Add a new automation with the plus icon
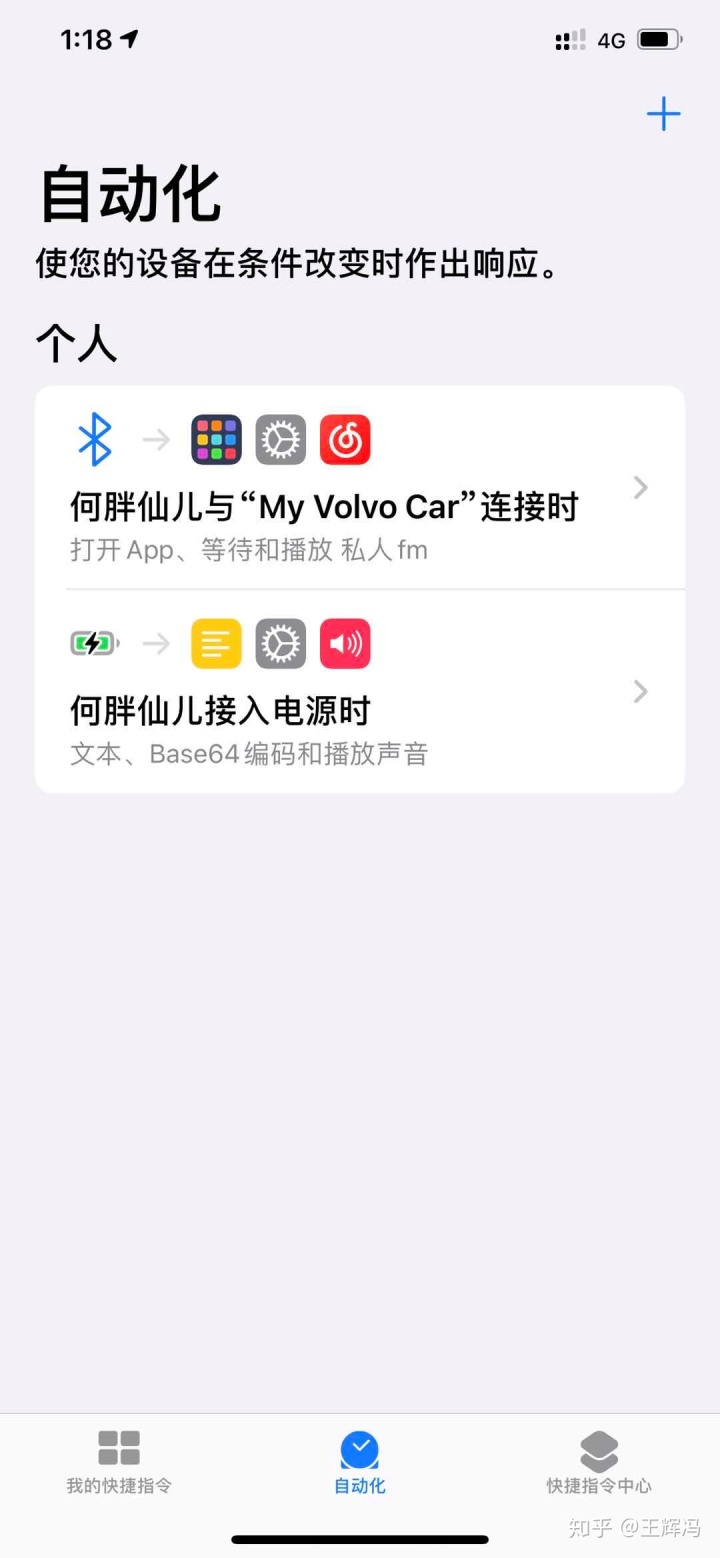Image resolution: width=720 pixels, height=1558 pixels. [663, 114]
